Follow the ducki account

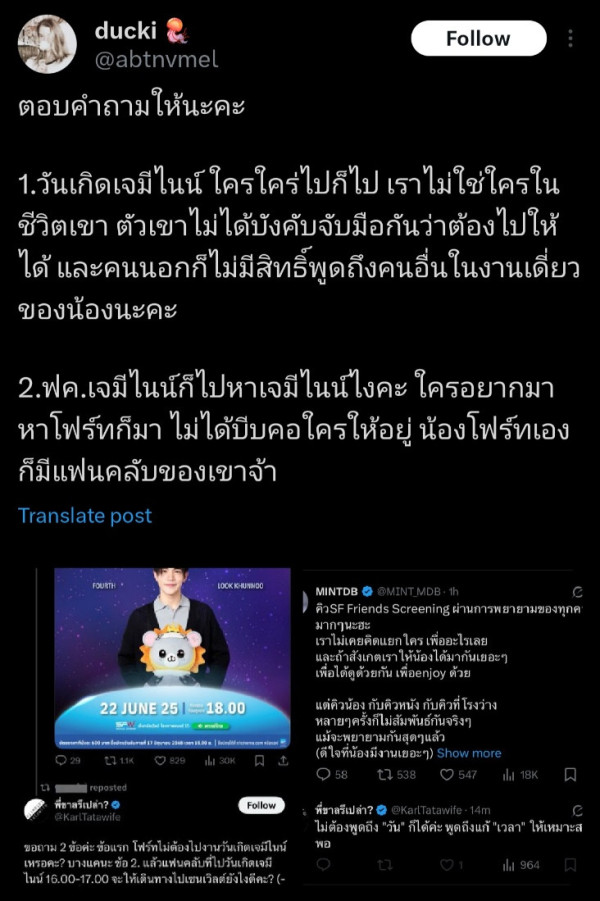[478, 39]
